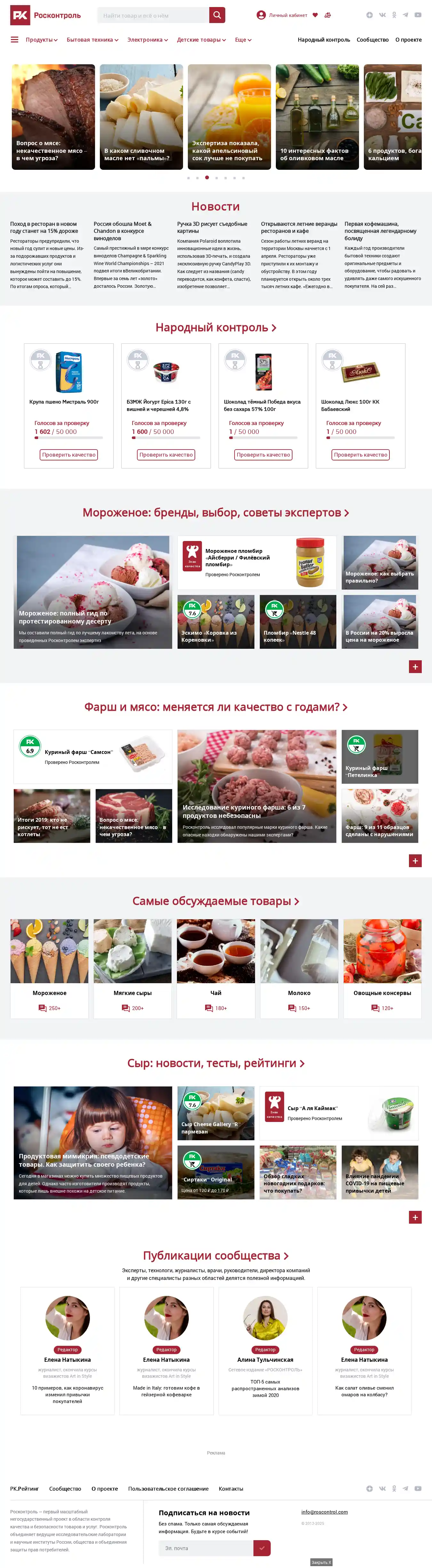Check quality of Крупа пшено Мистраль
Viewport: 432px width, 1568px height.
69,455
